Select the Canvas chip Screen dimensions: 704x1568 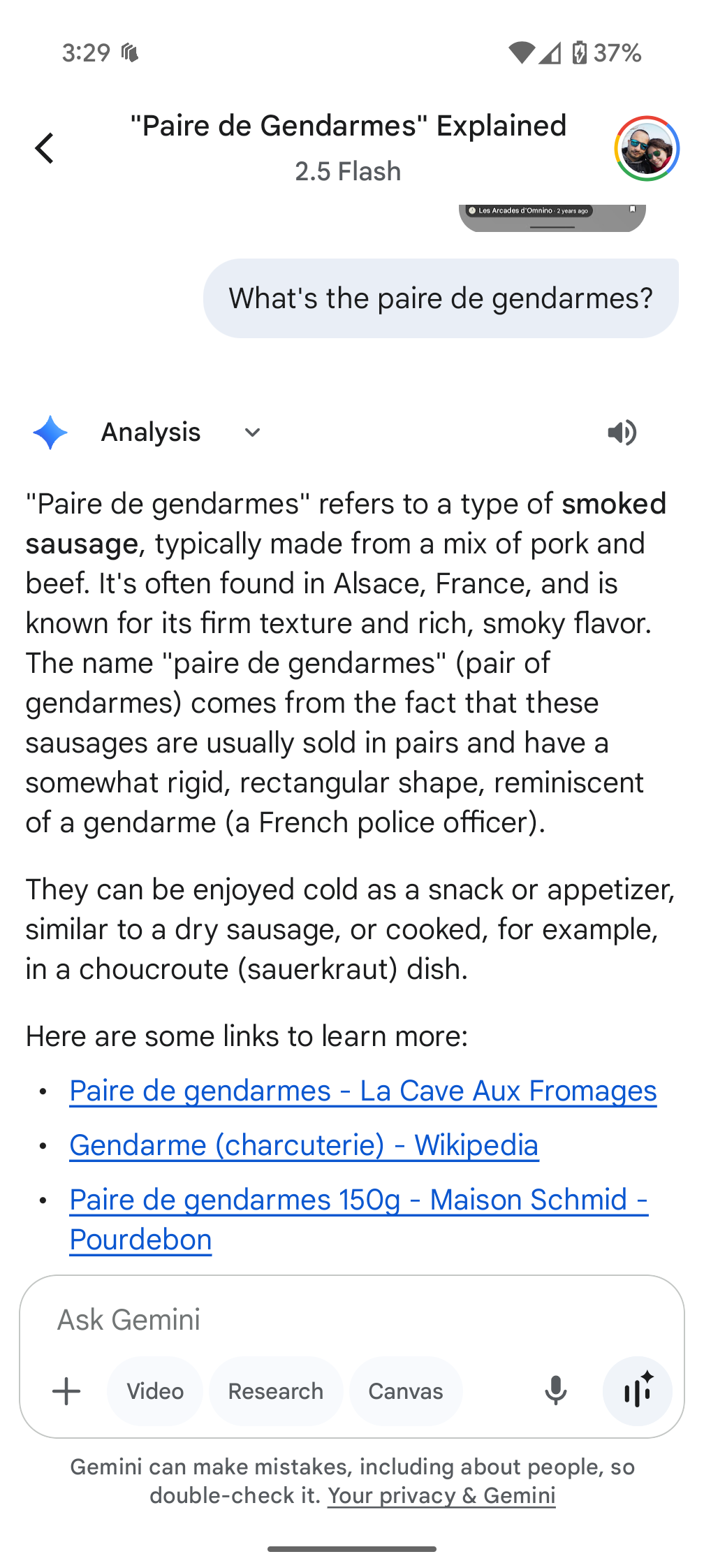click(x=406, y=1391)
